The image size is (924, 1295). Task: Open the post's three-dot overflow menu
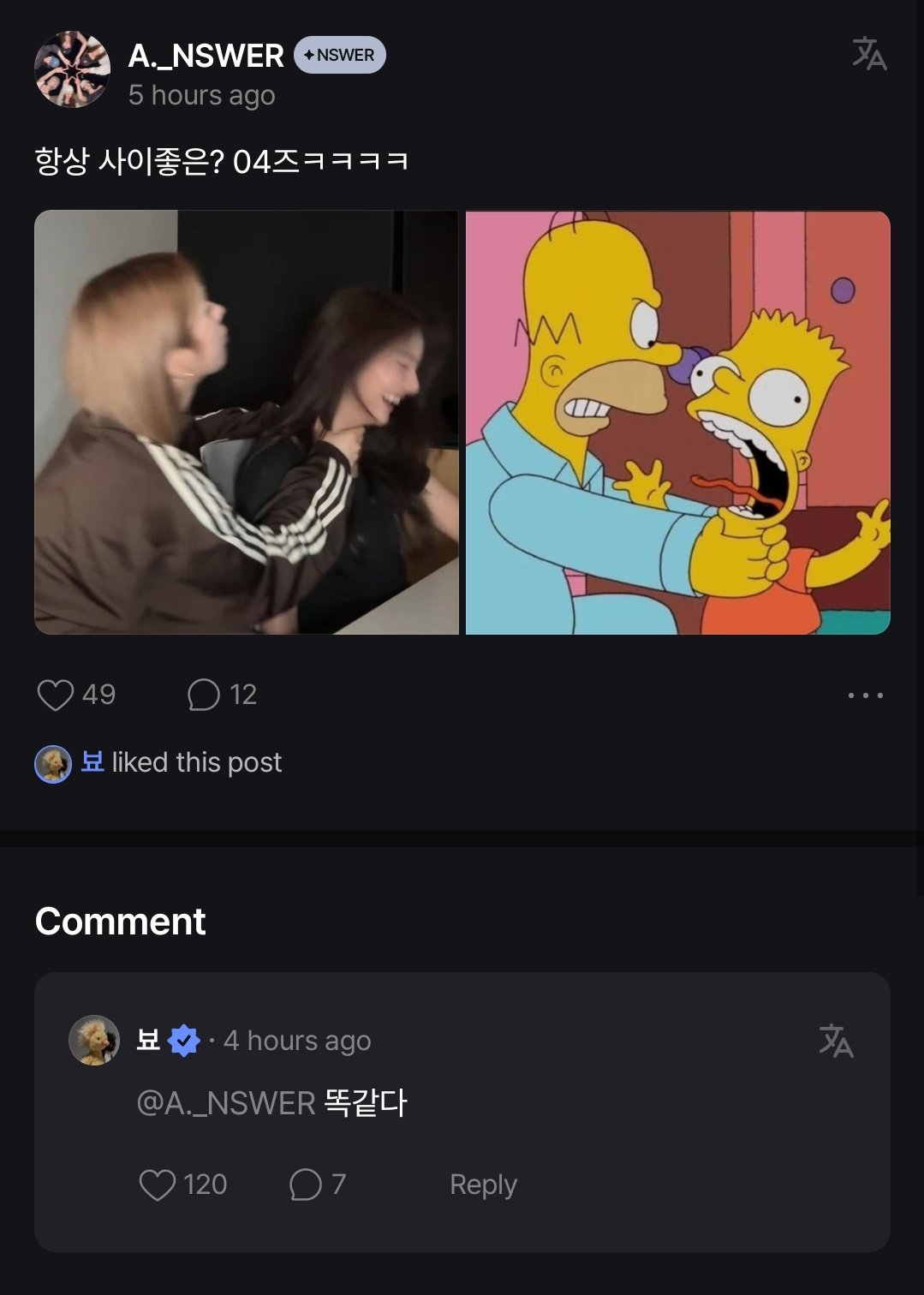(865, 695)
